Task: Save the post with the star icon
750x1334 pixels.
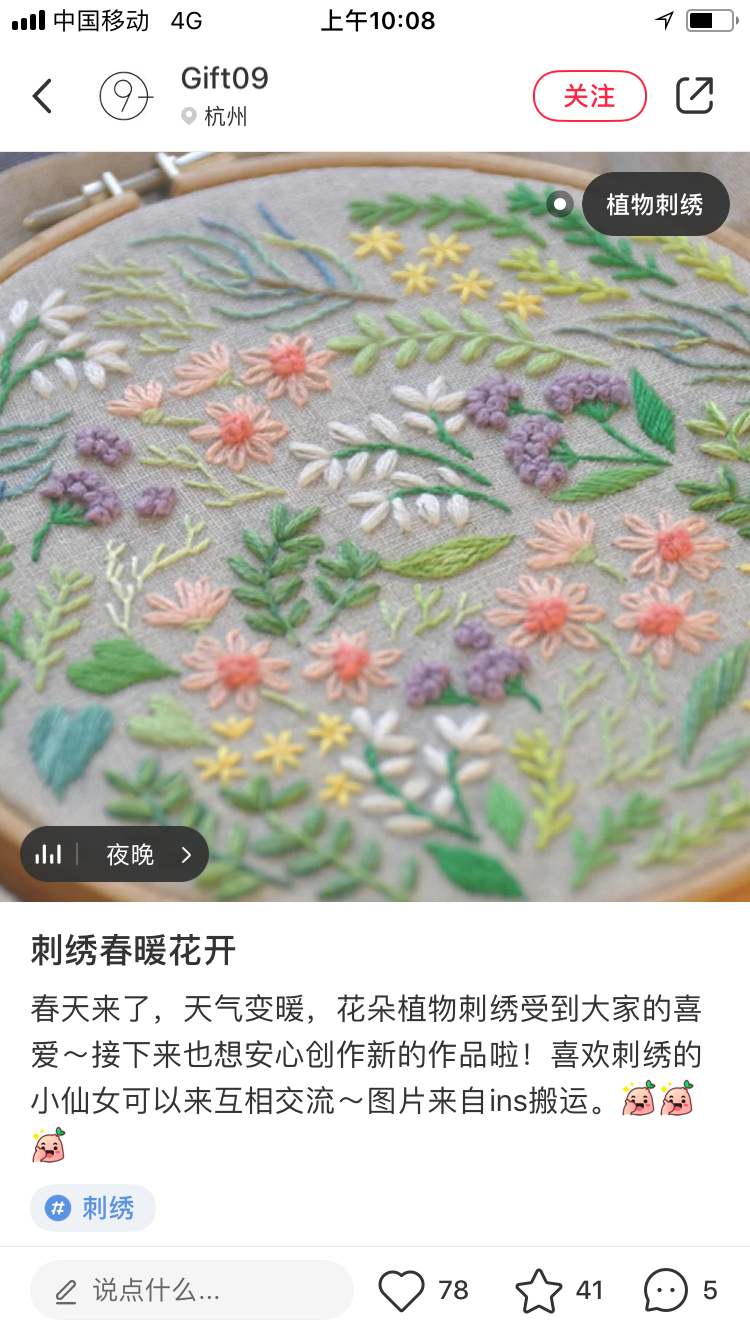Action: coord(538,1290)
